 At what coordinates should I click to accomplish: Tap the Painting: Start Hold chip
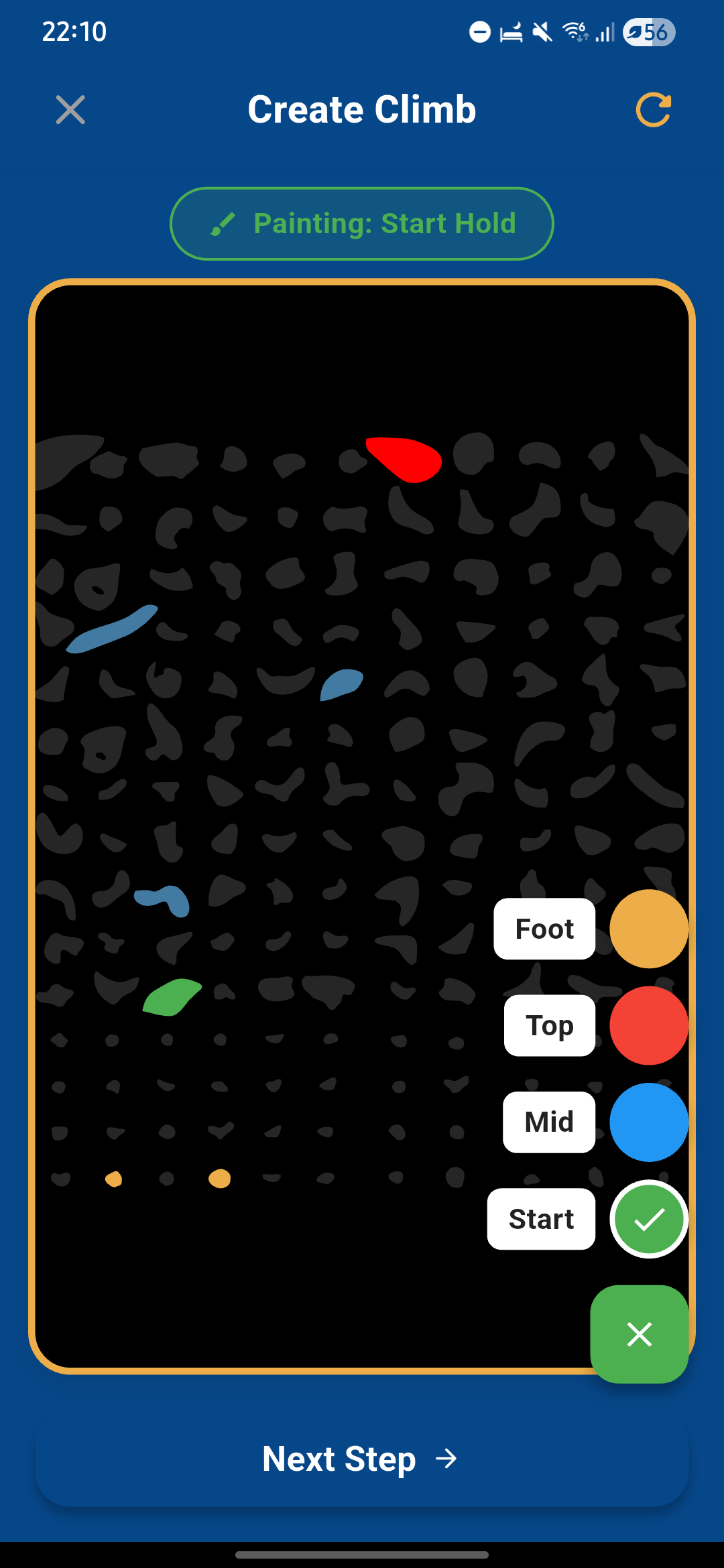[362, 224]
